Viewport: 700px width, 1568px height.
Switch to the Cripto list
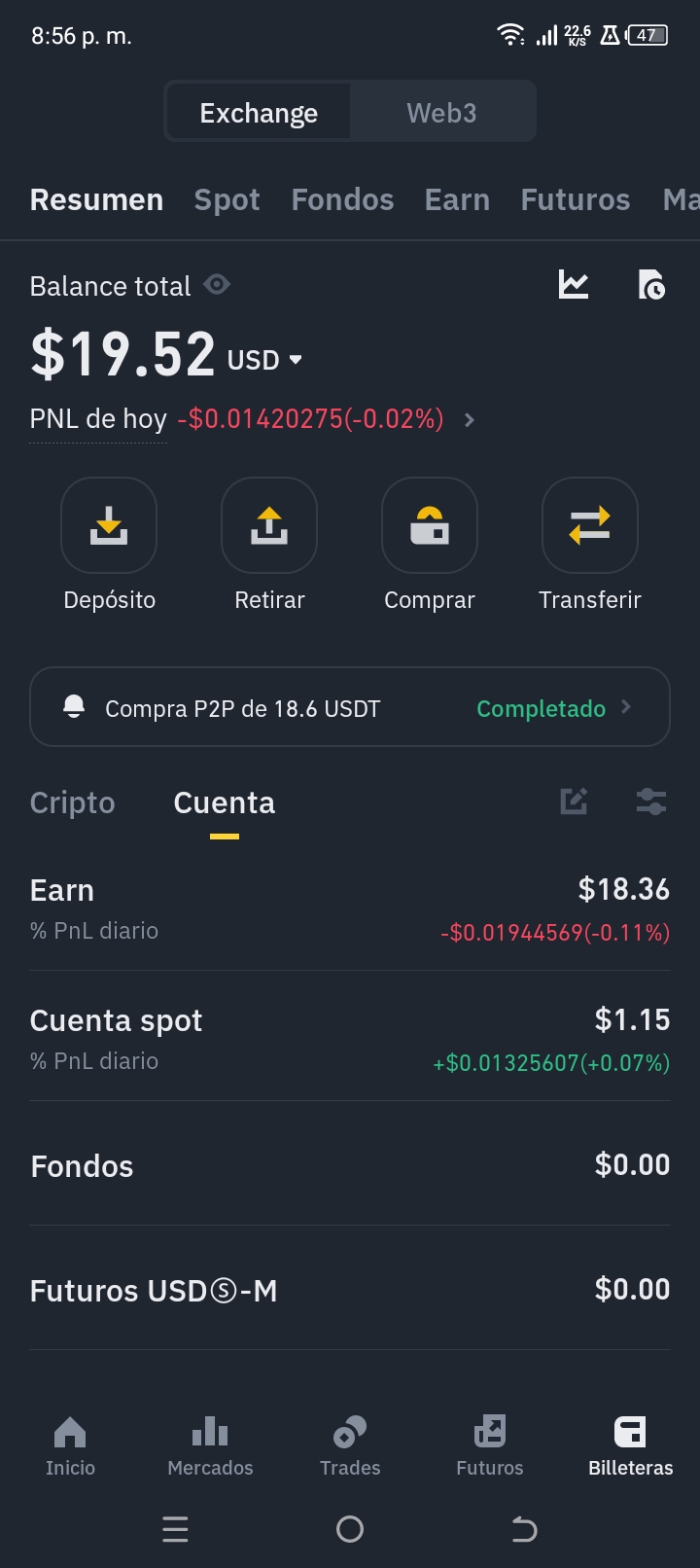click(x=72, y=802)
